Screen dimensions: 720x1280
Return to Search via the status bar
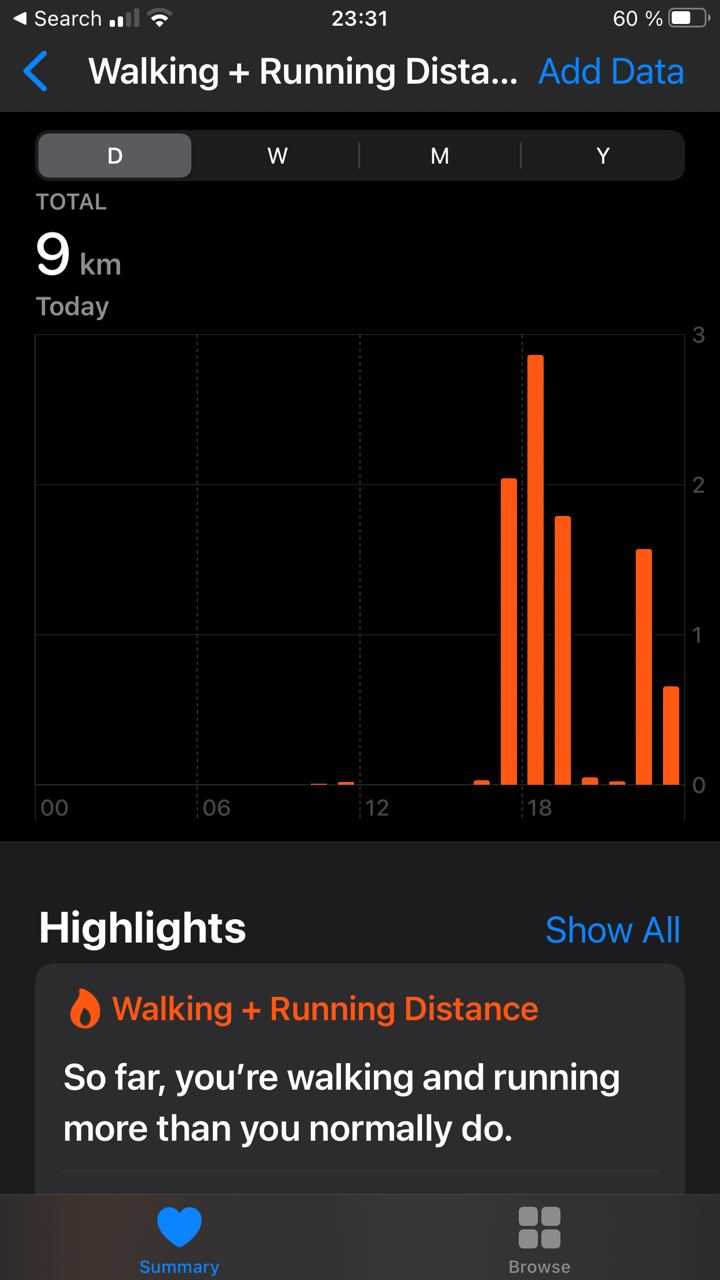57,18
